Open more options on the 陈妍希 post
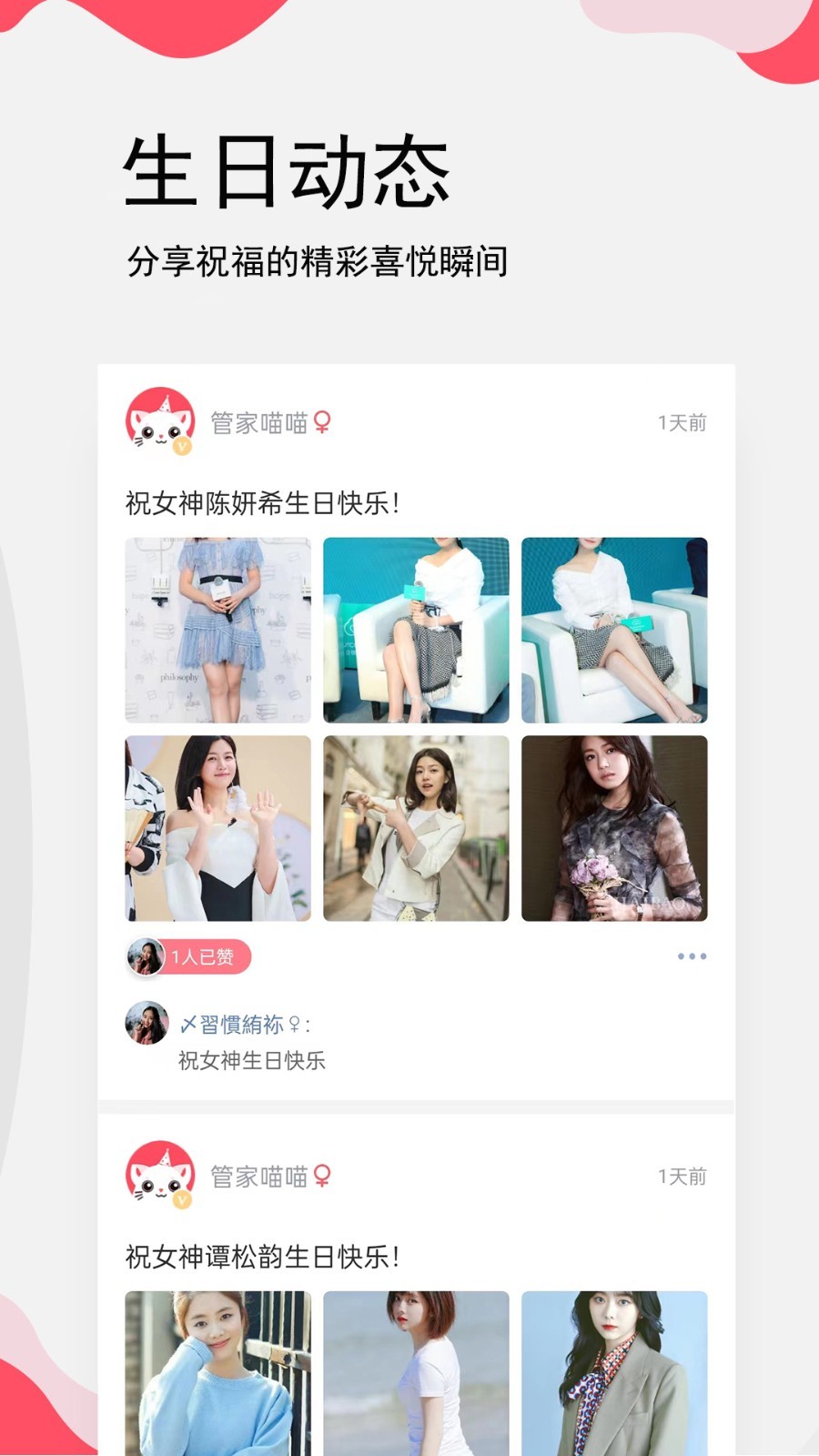The width and height of the screenshot is (819, 1456). pyautogui.click(x=692, y=955)
